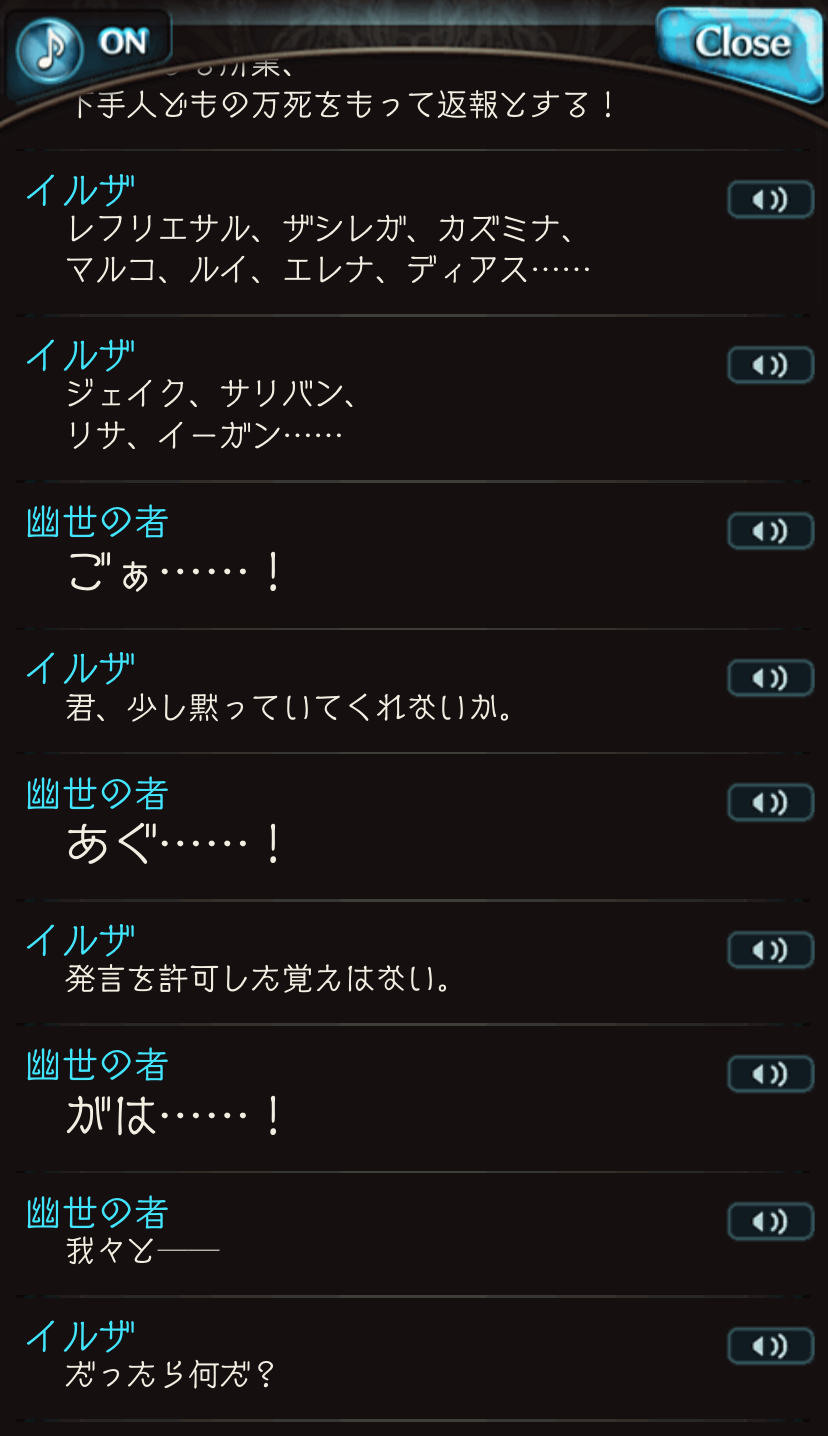828x1436 pixels.
Task: Play voice for だったら何だ？
Action: point(770,1346)
